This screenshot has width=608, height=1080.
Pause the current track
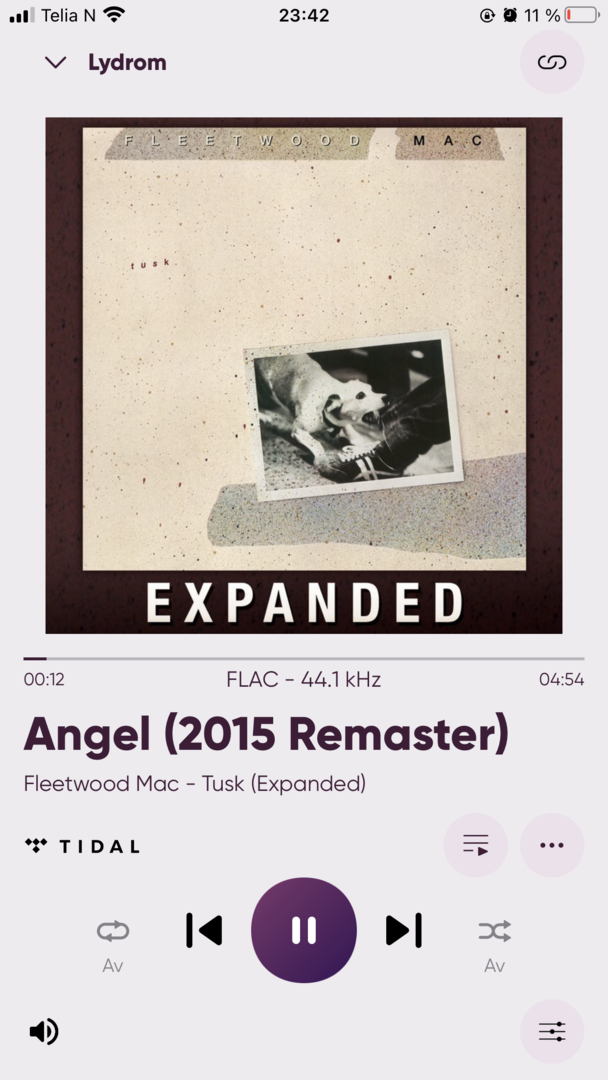304,930
